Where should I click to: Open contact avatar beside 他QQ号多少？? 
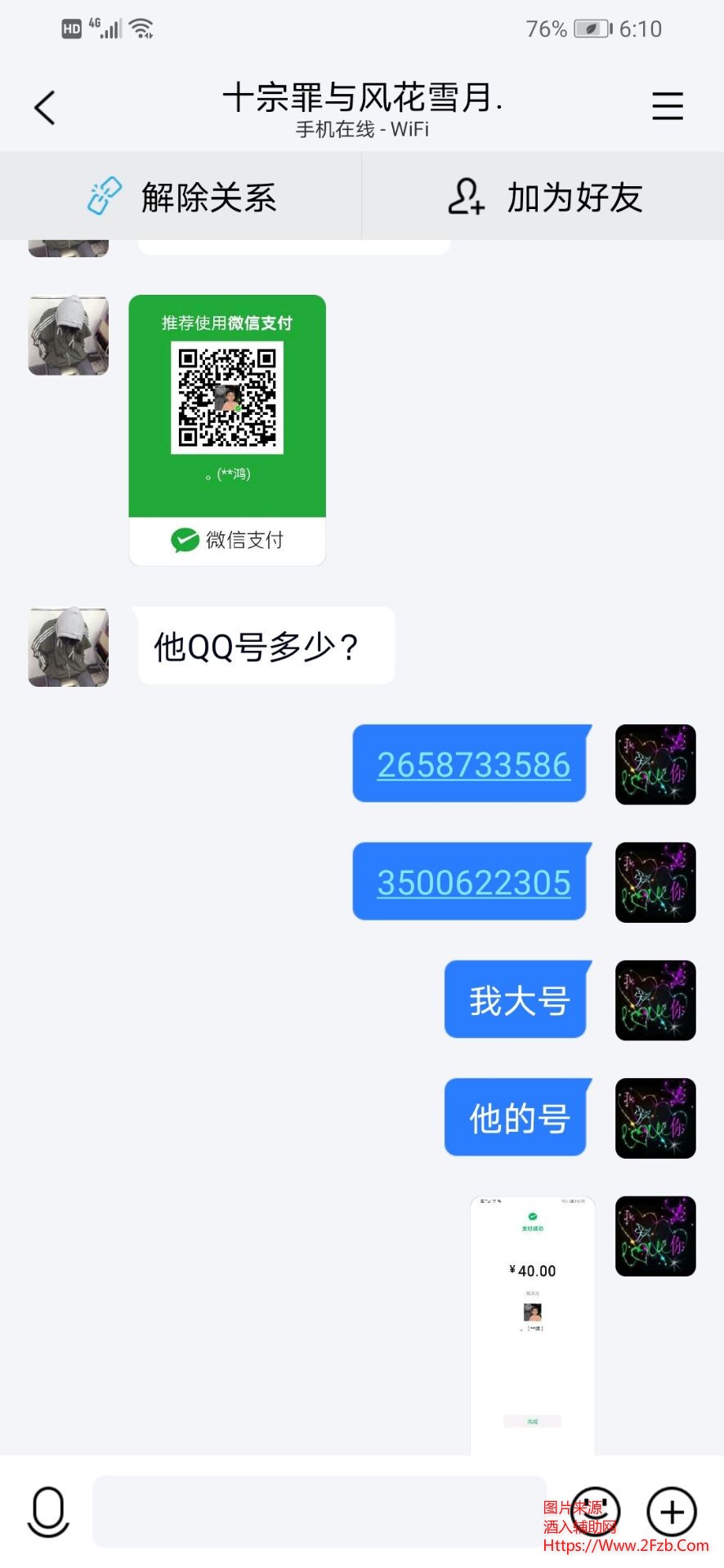(x=69, y=647)
